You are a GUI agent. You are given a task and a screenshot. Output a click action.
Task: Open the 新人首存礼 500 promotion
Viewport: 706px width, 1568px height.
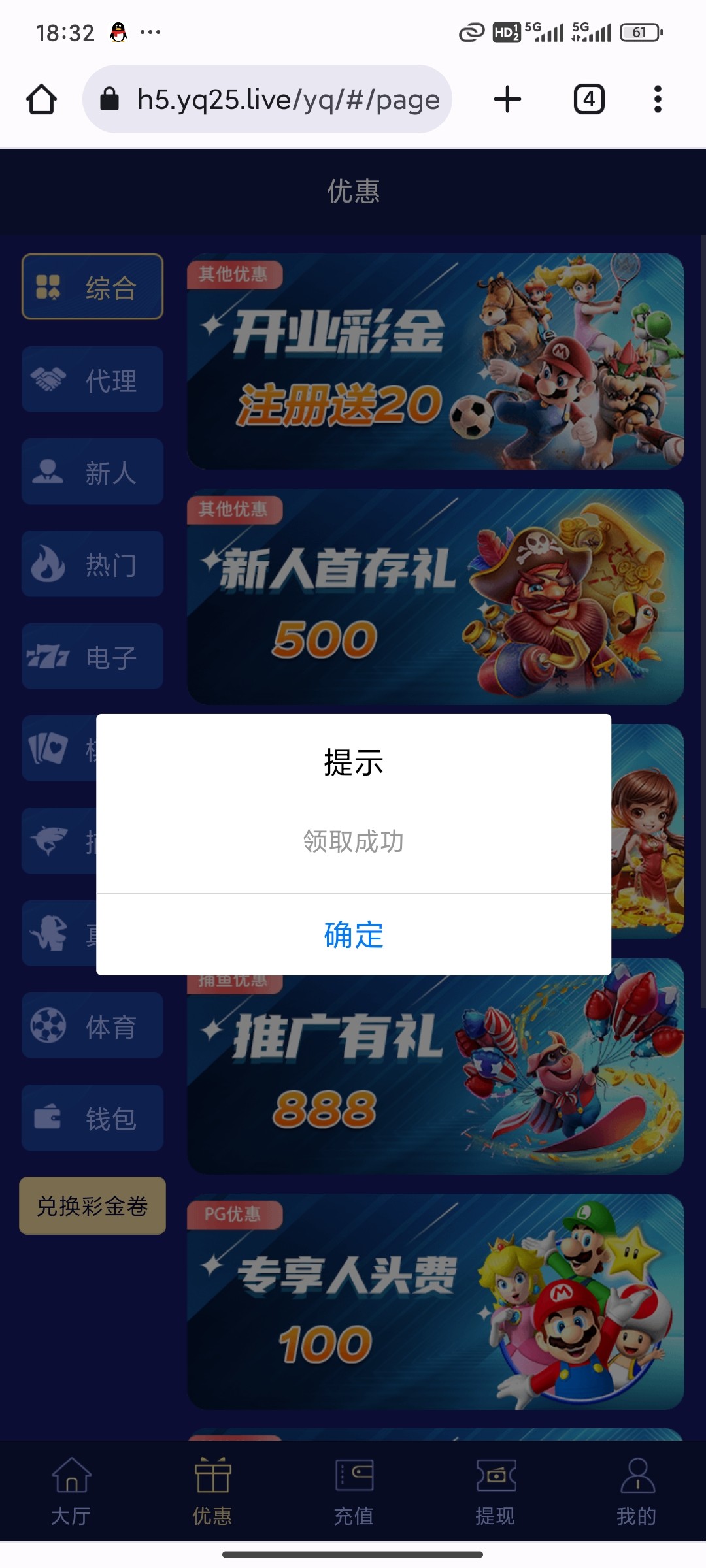click(x=435, y=596)
